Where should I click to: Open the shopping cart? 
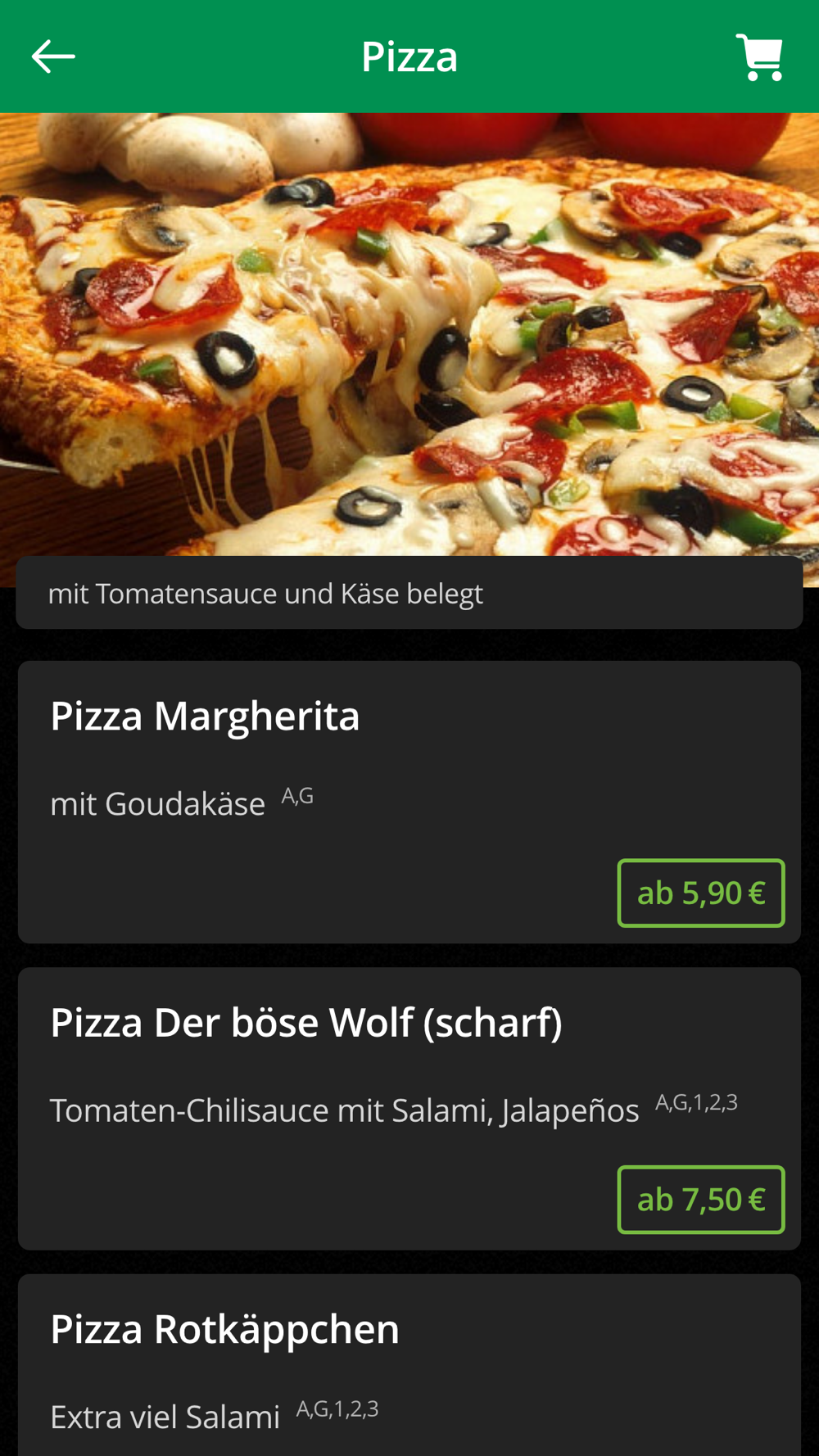click(759, 57)
